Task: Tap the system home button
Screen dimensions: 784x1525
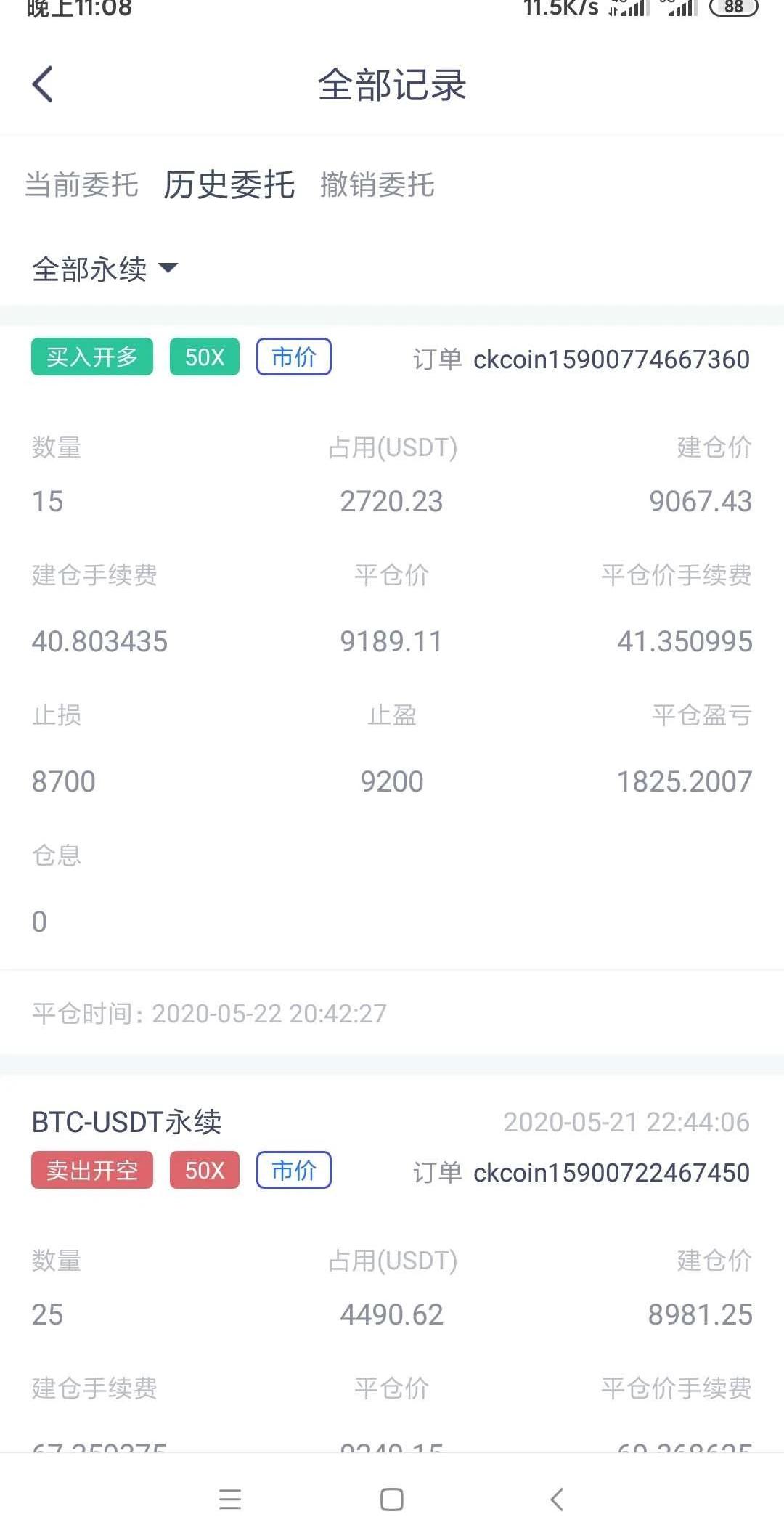Action: (x=392, y=1499)
